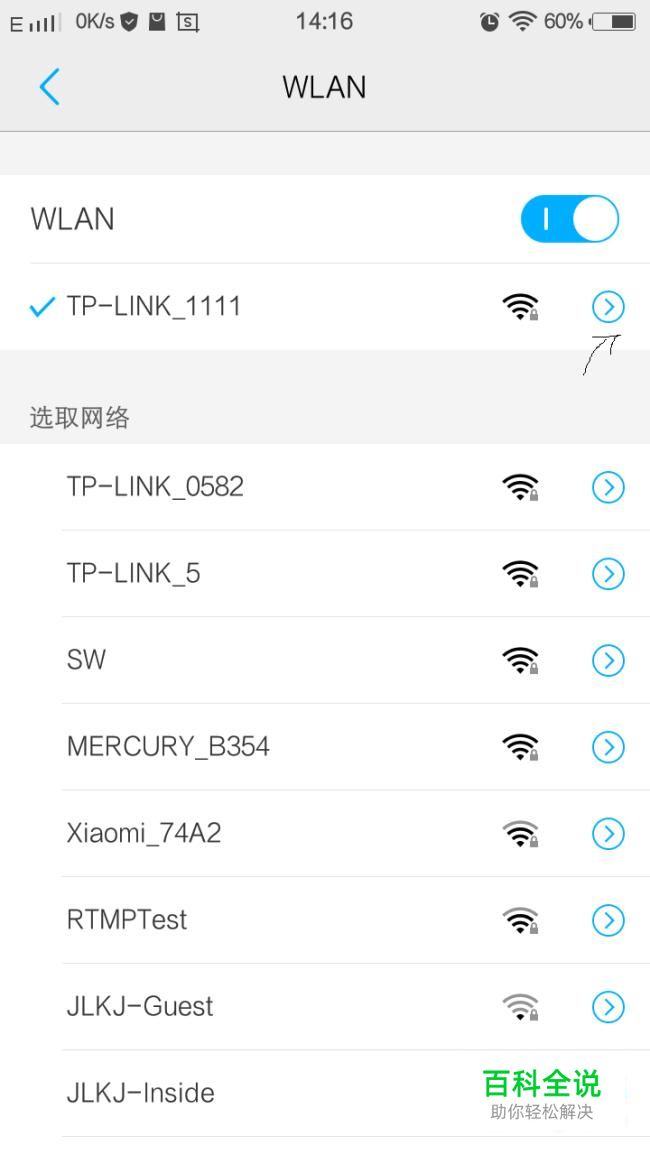Viewport: 650px width, 1155px height.
Task: Open details arrow for RTMPTest
Action: [608, 920]
